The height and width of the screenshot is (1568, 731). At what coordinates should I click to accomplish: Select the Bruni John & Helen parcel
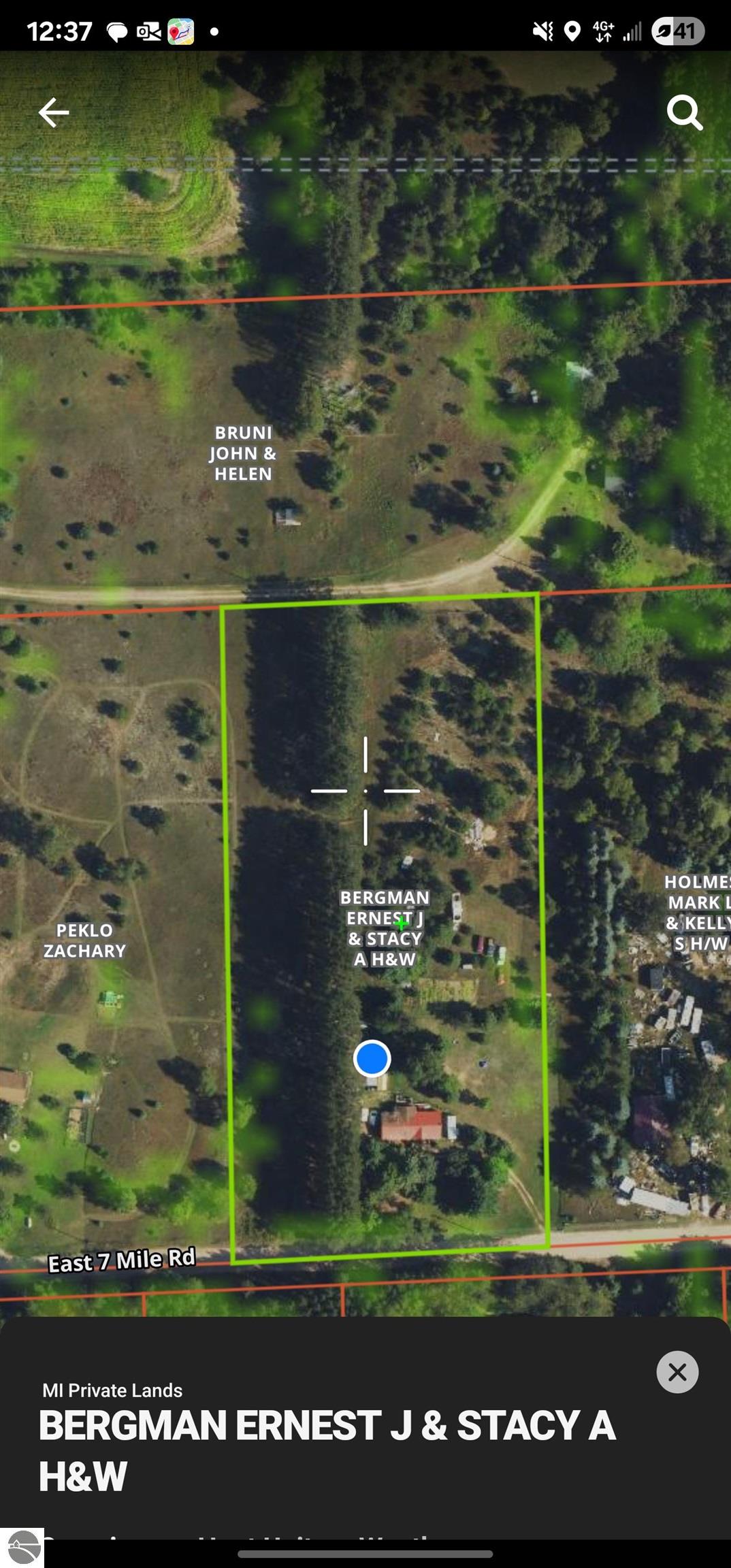[x=243, y=453]
